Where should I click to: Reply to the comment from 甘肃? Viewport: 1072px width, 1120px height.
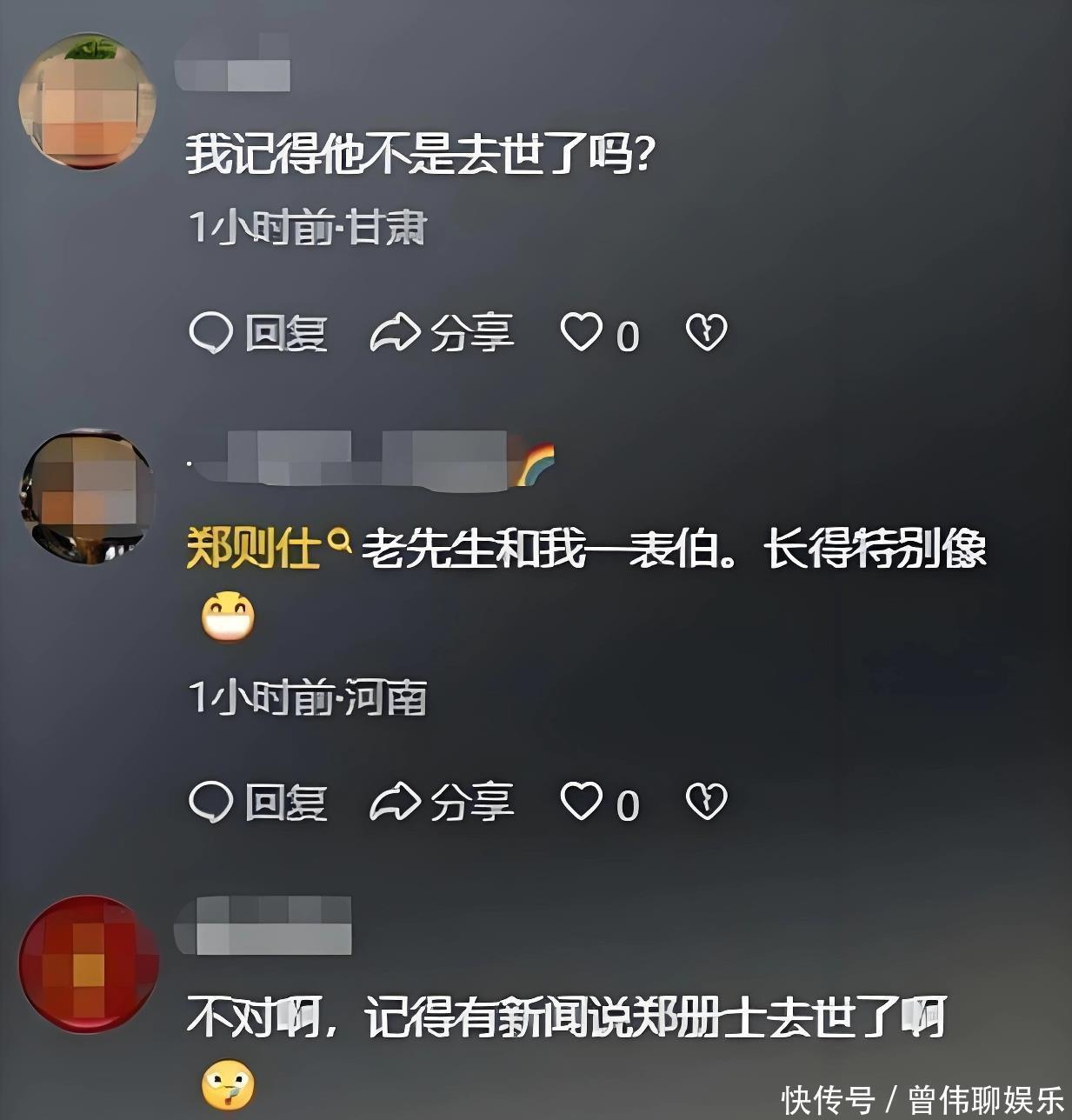tap(257, 334)
